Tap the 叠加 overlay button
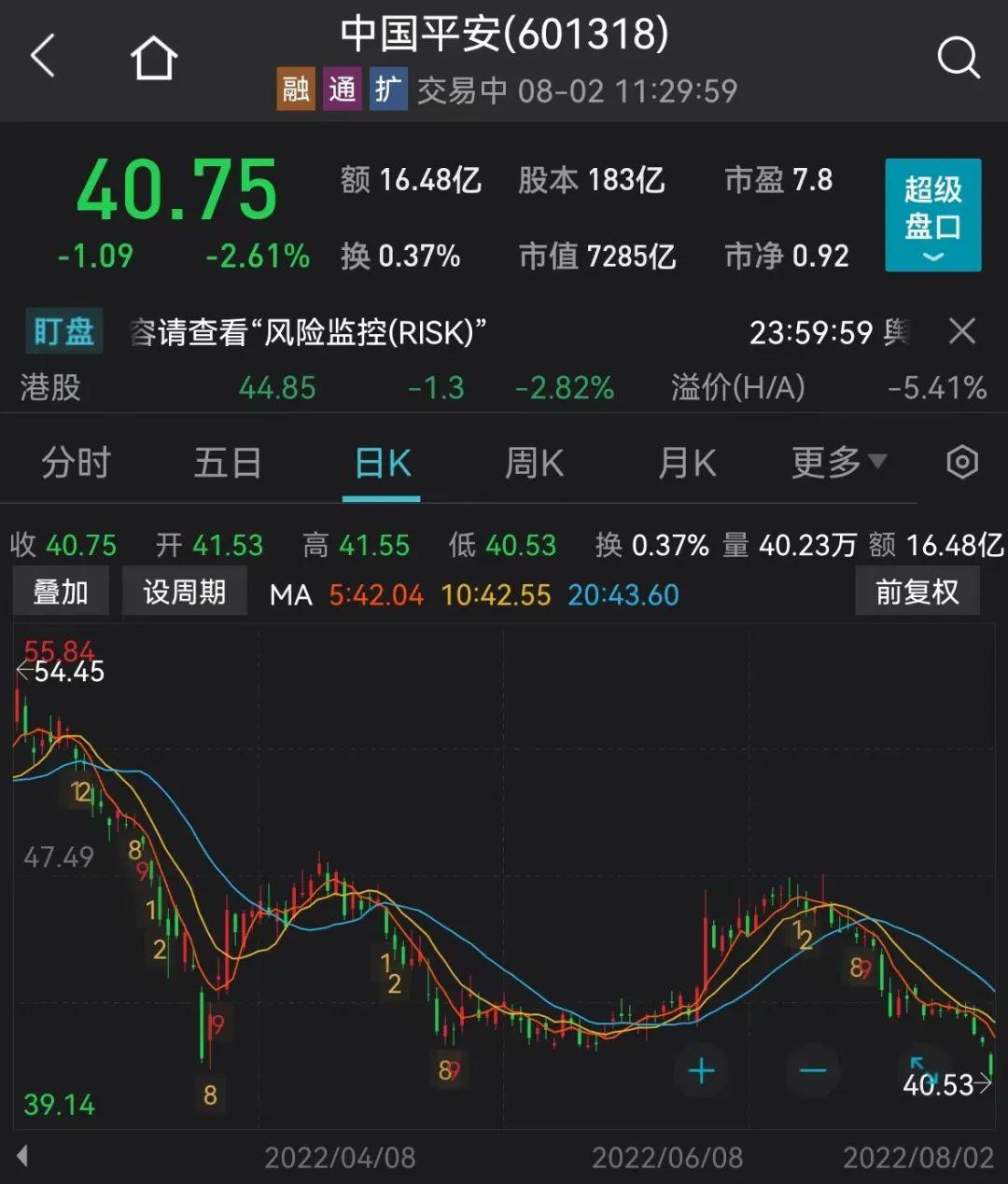The height and width of the screenshot is (1184, 1008). 61,592
